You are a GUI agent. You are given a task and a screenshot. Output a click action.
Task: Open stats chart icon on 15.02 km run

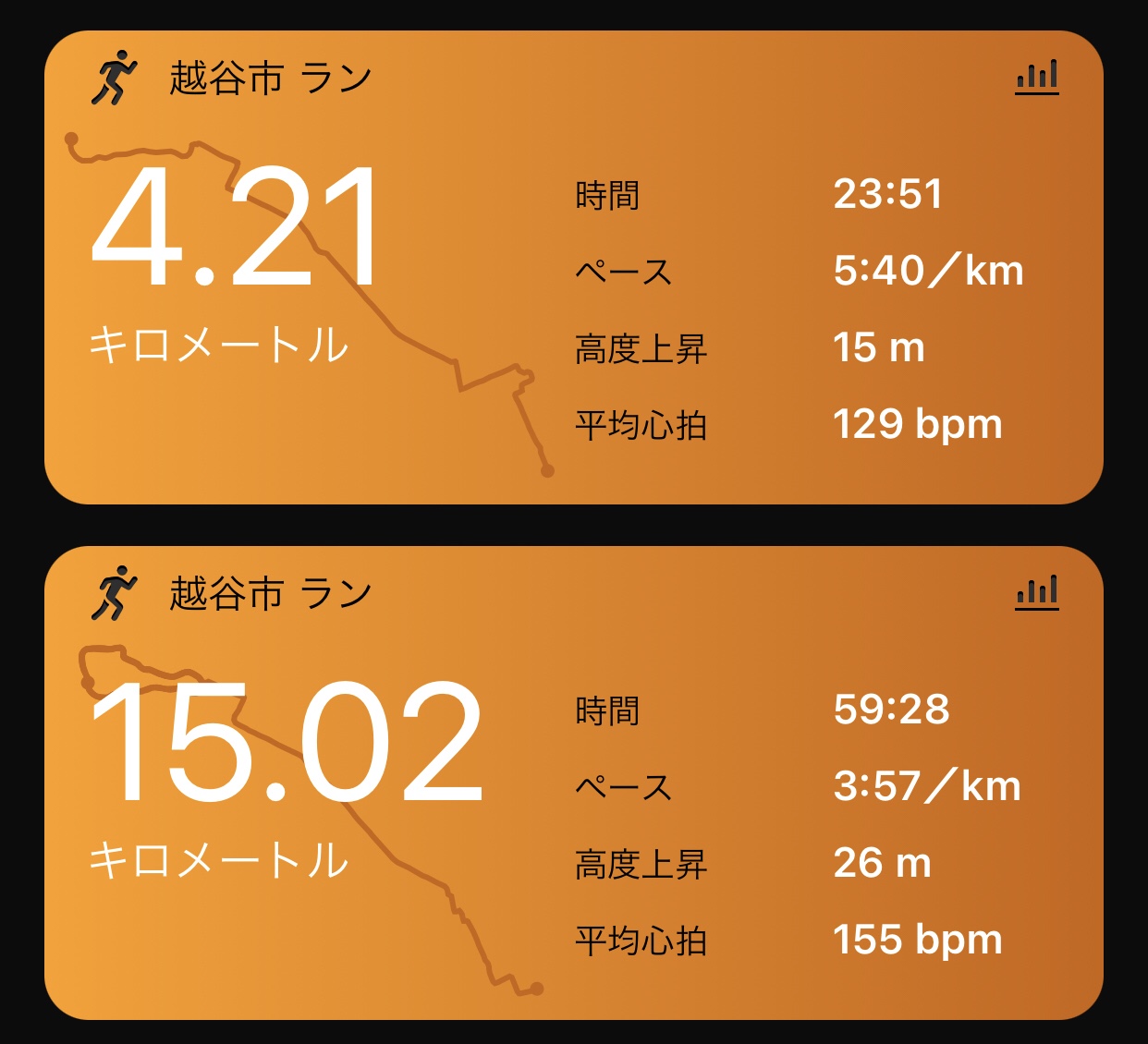(1036, 592)
